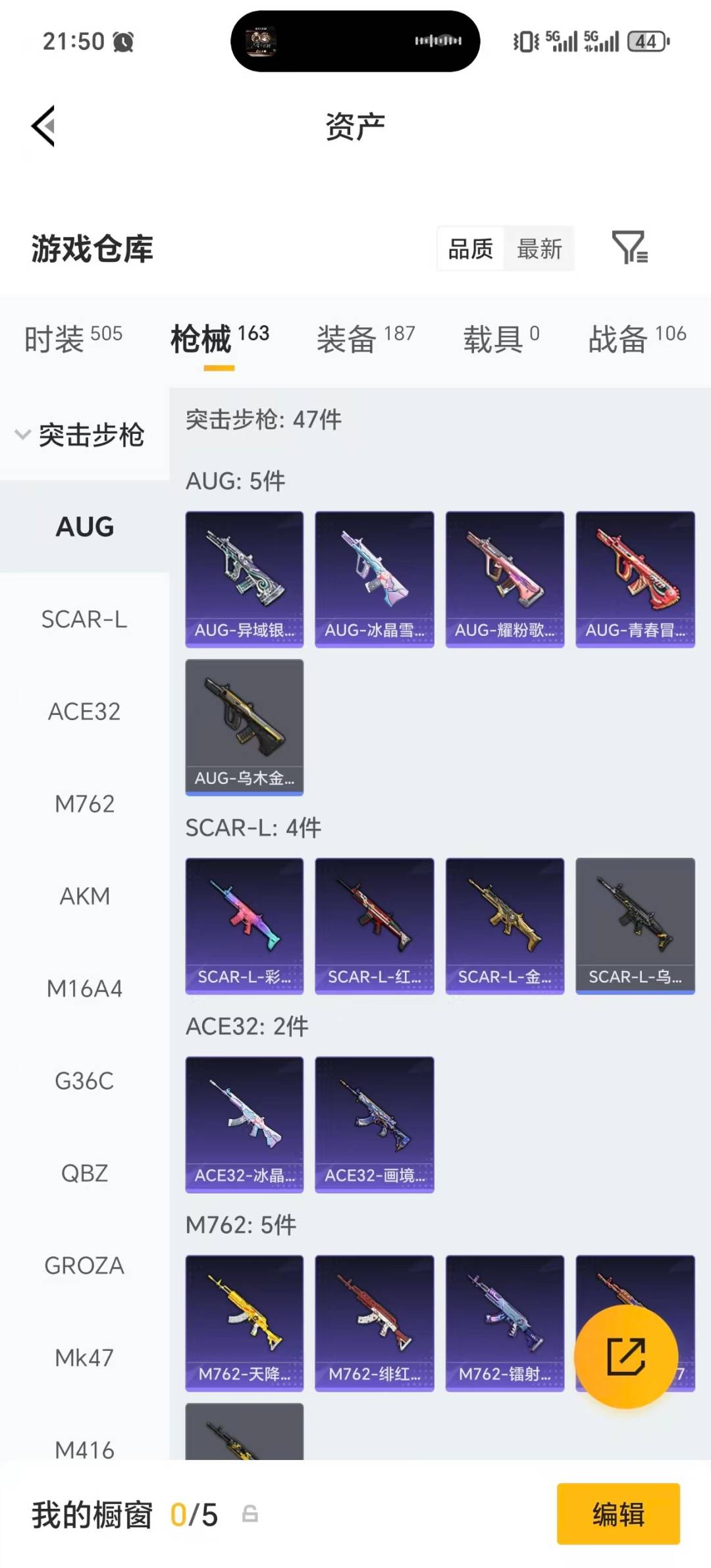This screenshot has width=711, height=1568.
Task: Toggle the lock icon beside 我的橱窗
Action: point(249,1515)
